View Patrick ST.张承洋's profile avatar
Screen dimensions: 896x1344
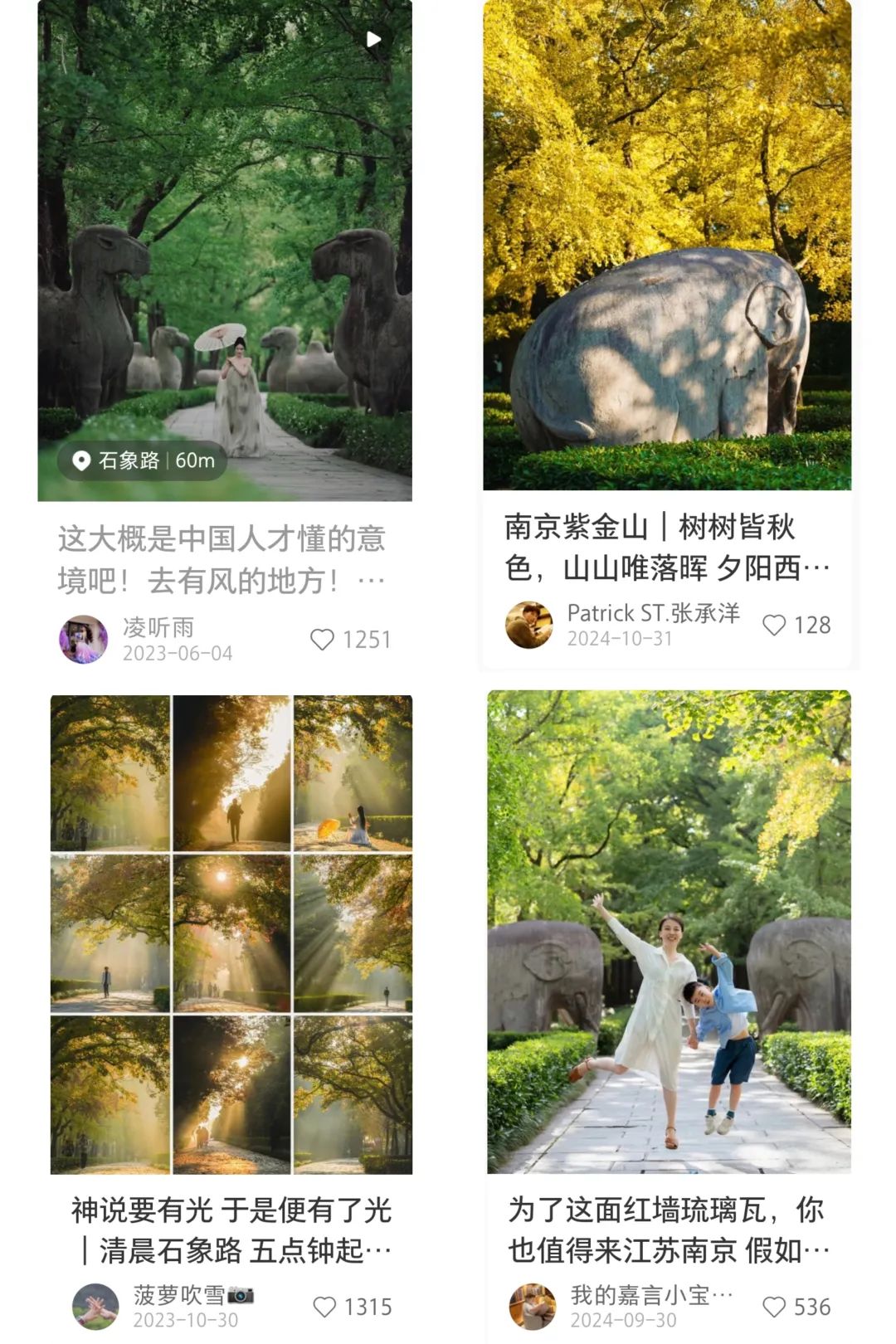click(x=528, y=625)
